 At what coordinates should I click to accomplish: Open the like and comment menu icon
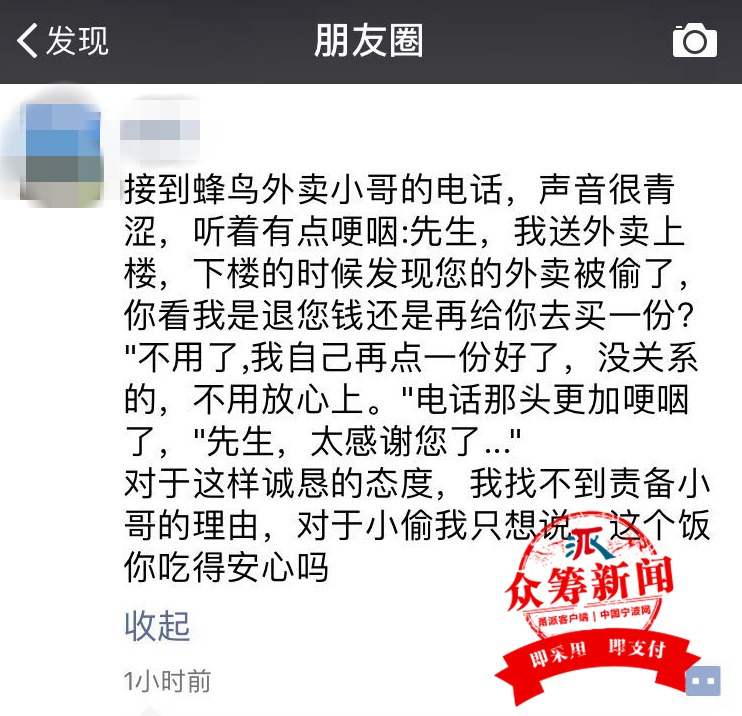click(703, 682)
